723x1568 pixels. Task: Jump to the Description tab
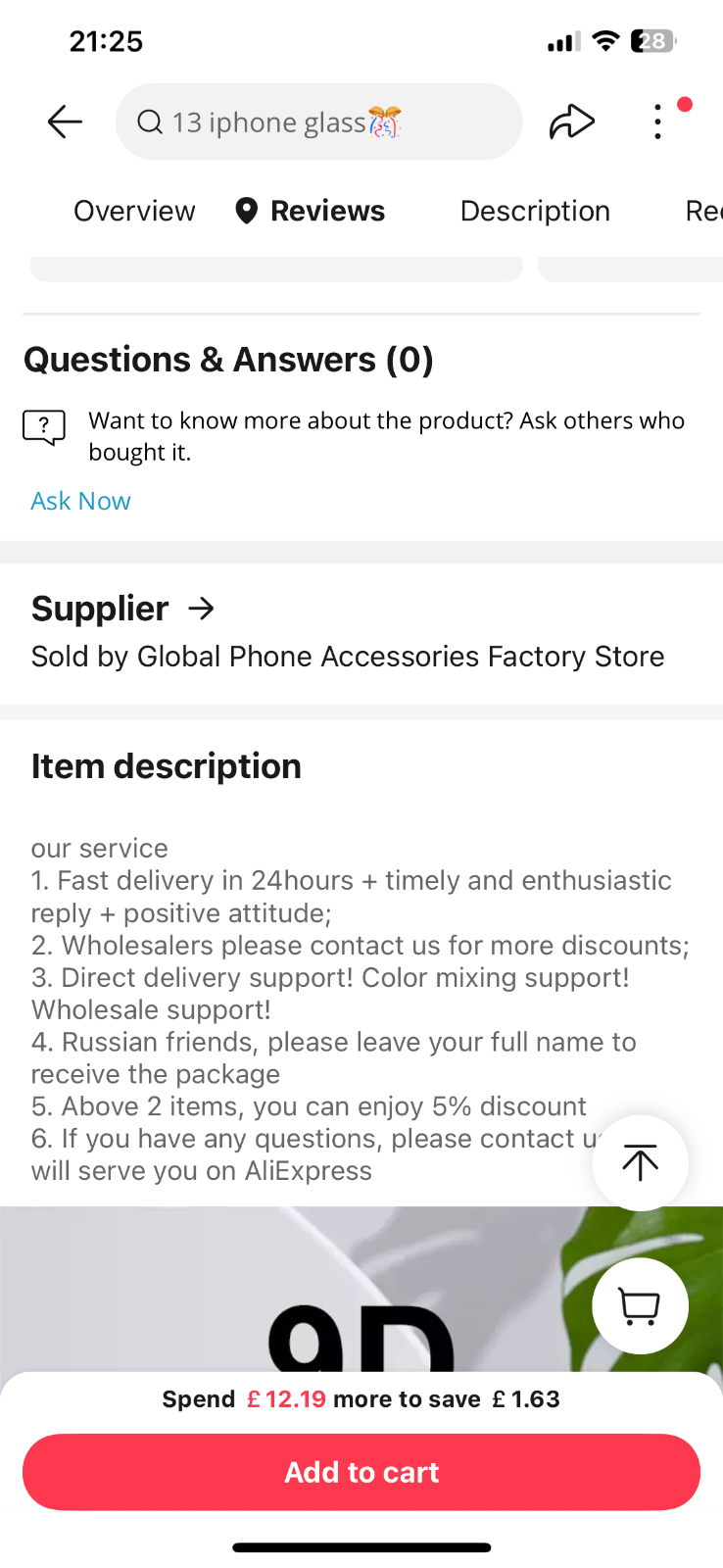pyautogui.click(x=535, y=211)
